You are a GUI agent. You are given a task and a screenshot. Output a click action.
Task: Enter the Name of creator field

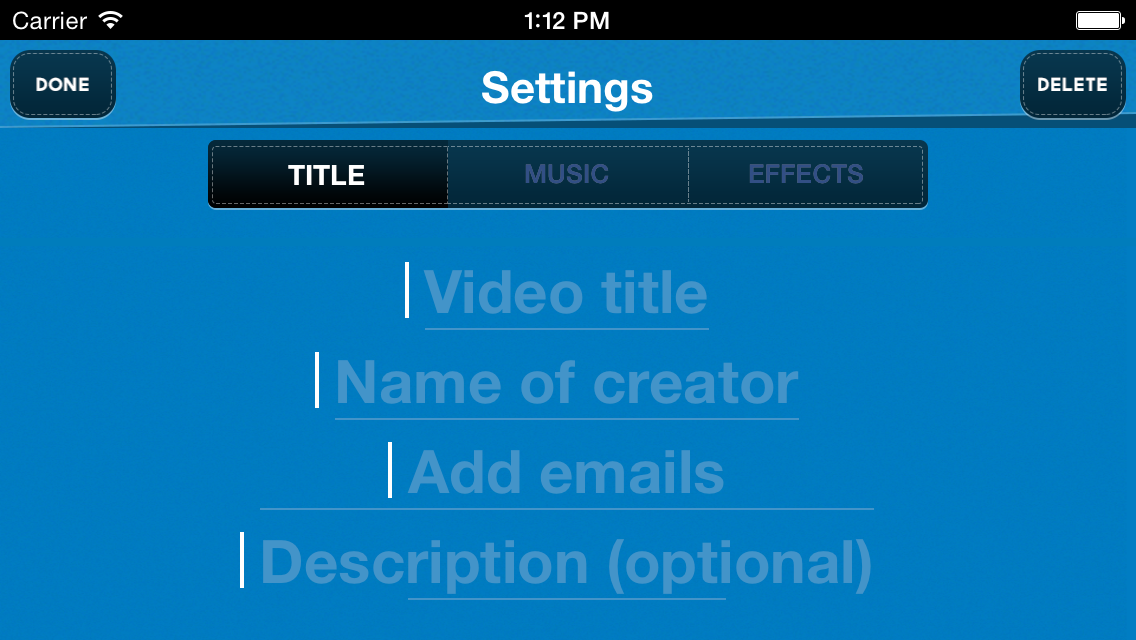click(566, 382)
